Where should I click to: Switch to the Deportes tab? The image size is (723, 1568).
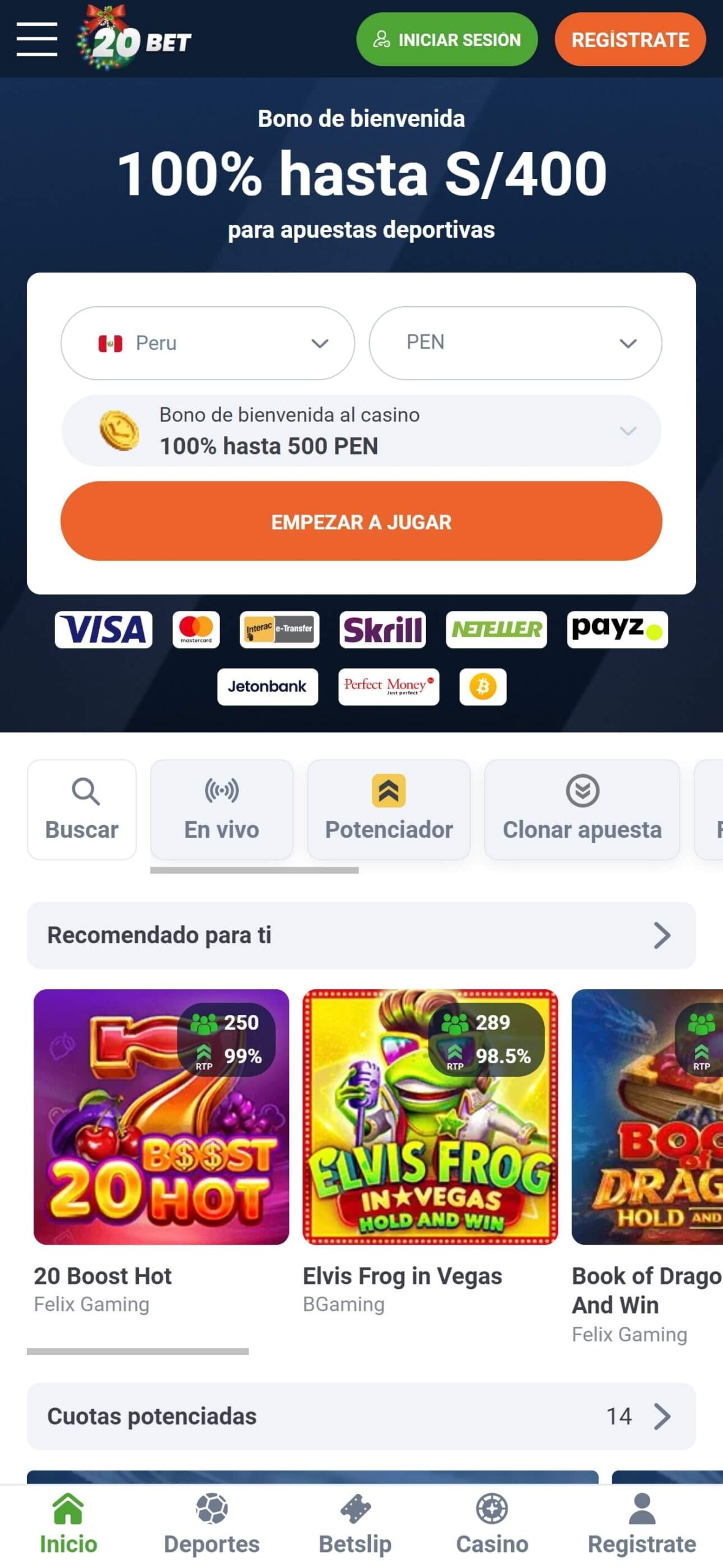tap(211, 1523)
